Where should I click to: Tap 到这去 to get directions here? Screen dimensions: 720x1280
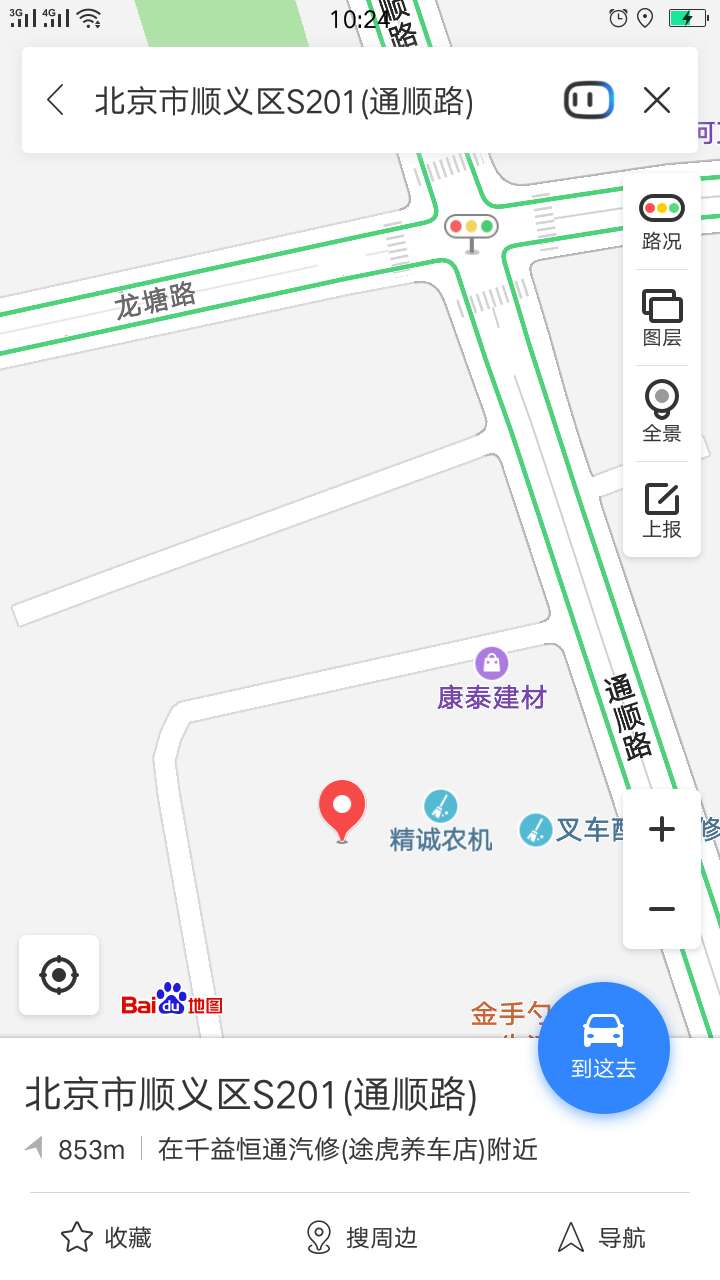click(x=604, y=1047)
